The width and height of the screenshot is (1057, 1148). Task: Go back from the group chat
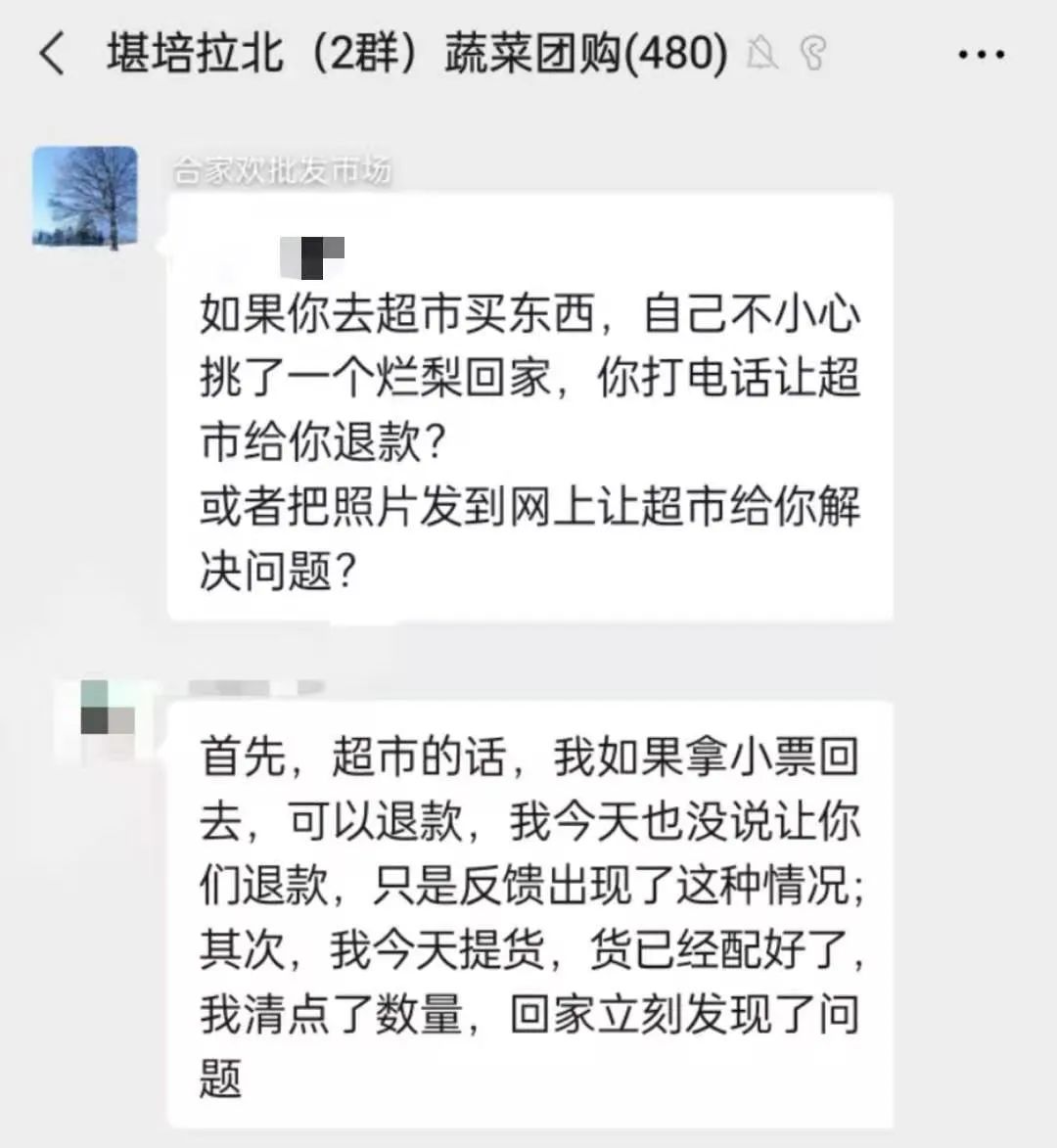(x=53, y=53)
